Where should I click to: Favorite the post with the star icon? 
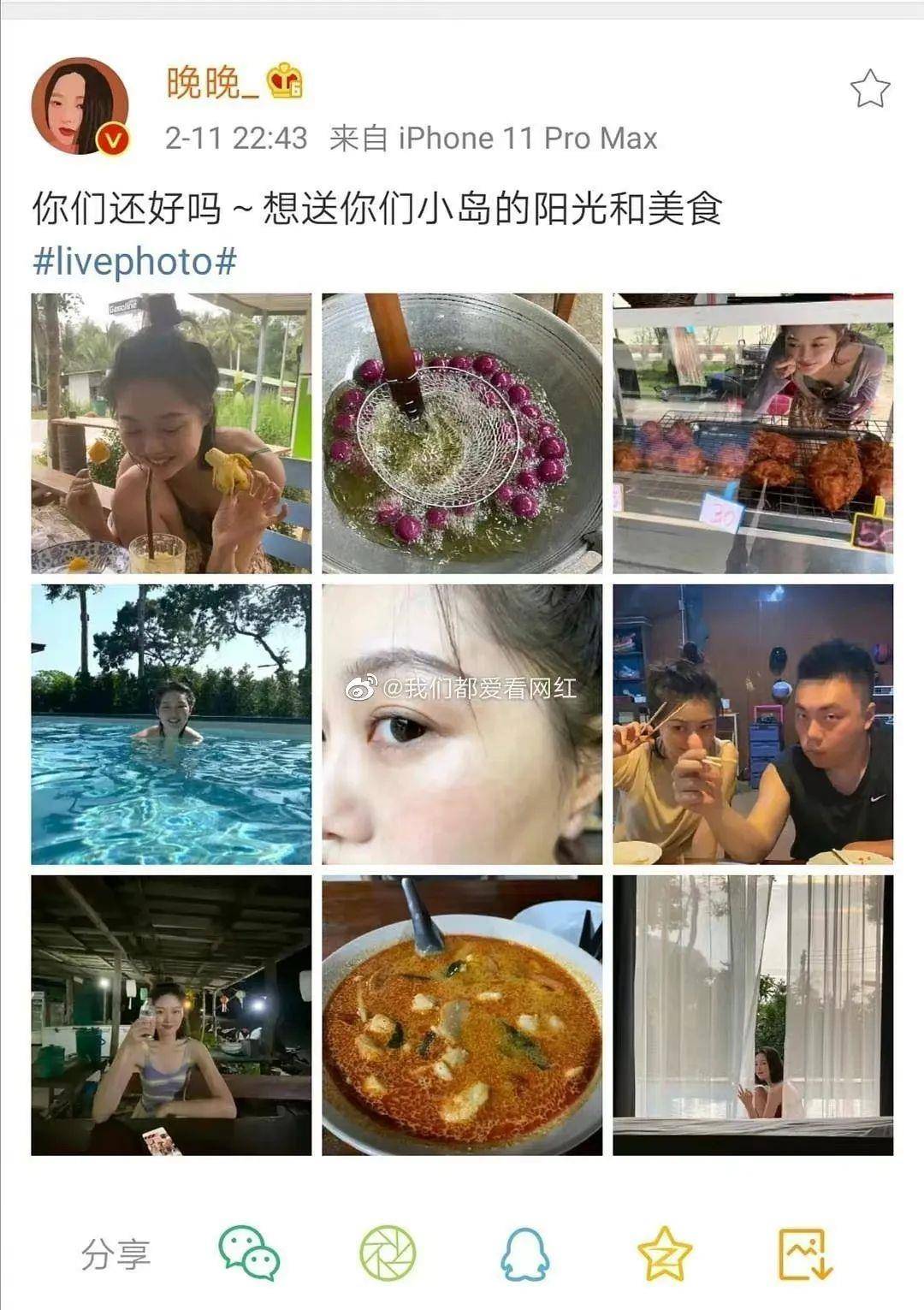point(869,89)
